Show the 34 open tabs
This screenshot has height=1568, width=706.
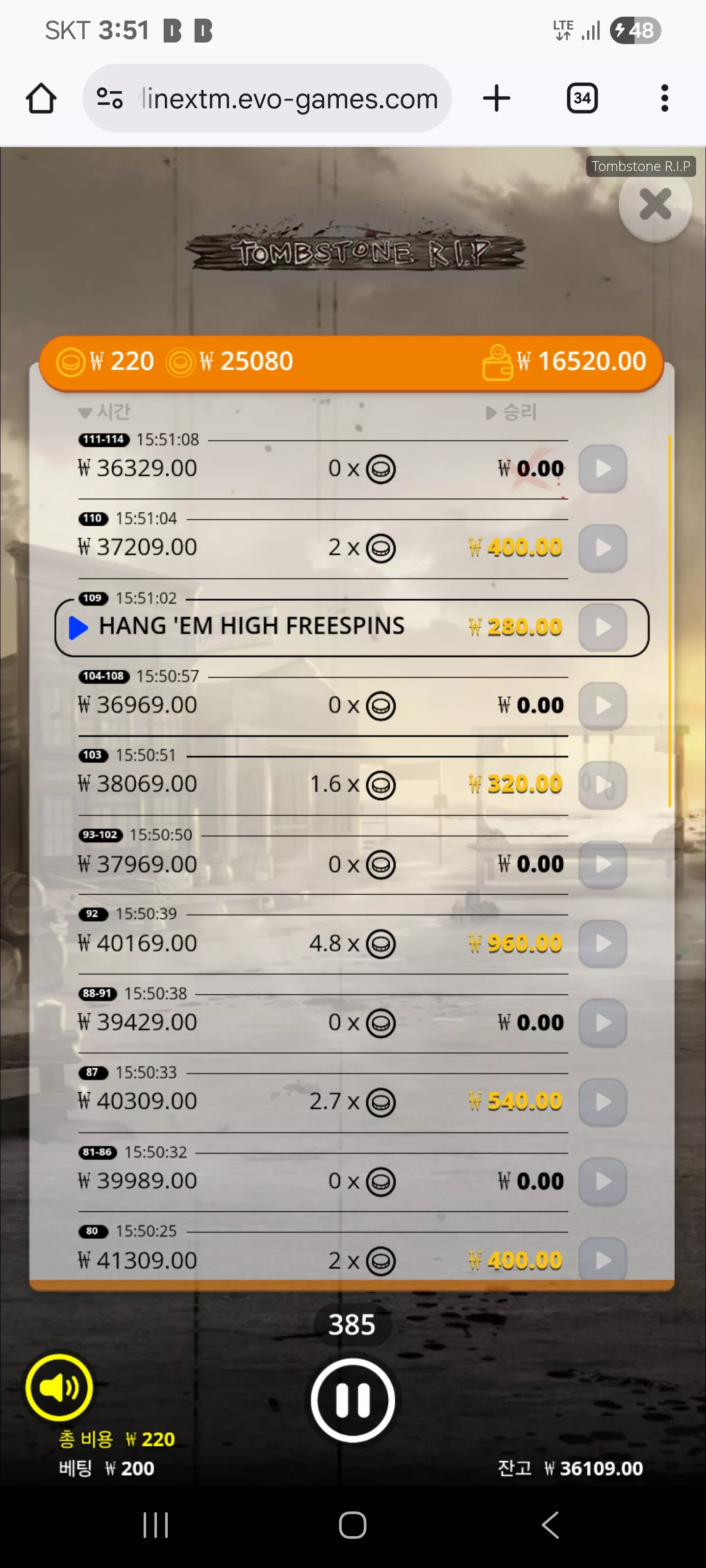click(x=582, y=98)
